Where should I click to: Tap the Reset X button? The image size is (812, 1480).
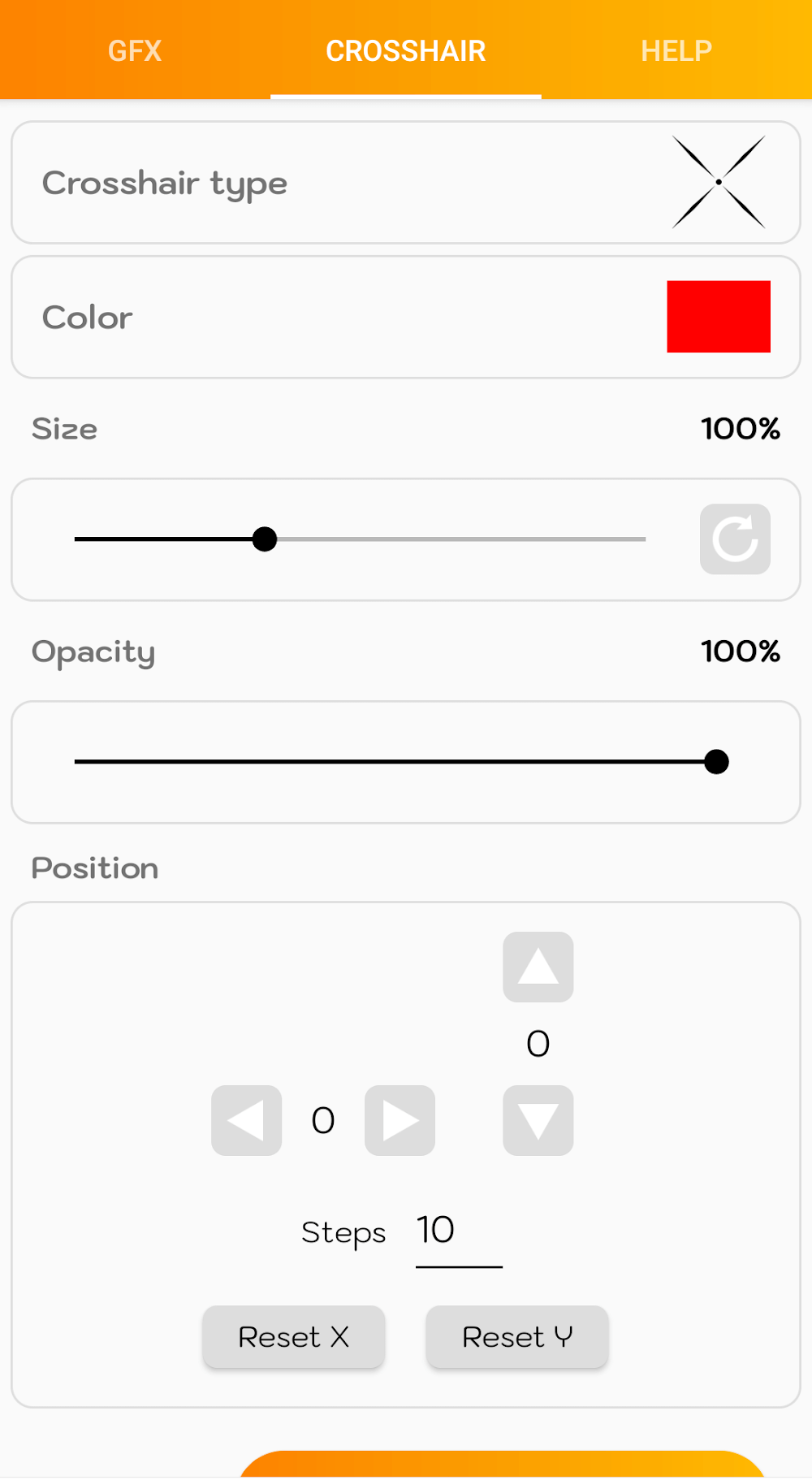293,1336
